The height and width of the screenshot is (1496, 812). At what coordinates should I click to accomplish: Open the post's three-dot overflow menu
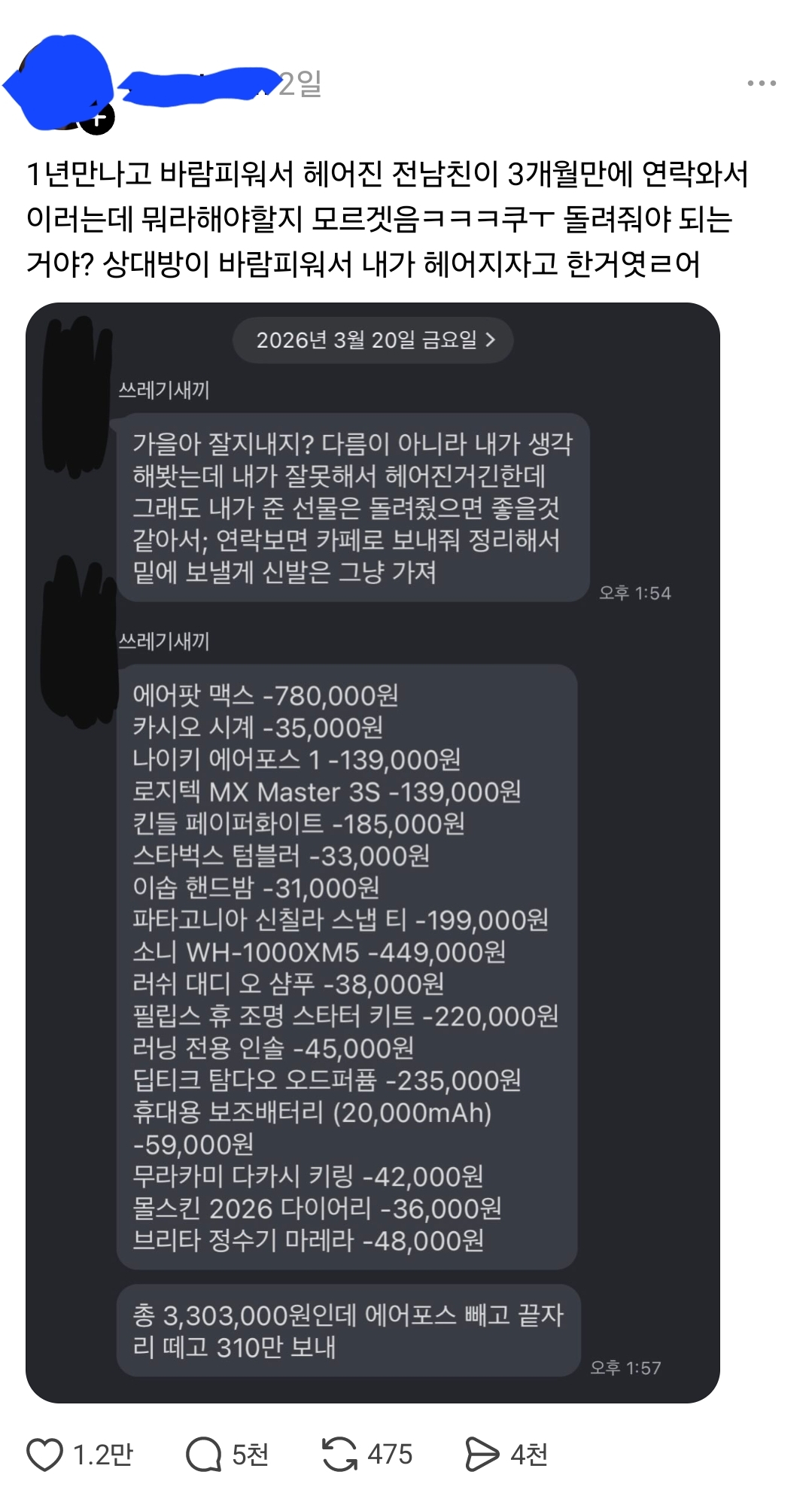point(761,84)
